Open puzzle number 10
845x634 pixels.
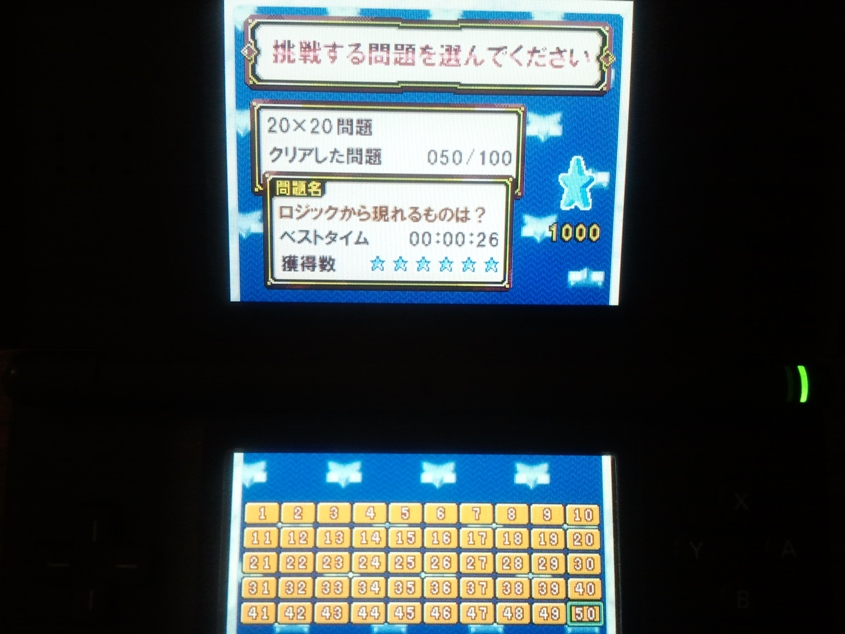[583, 514]
